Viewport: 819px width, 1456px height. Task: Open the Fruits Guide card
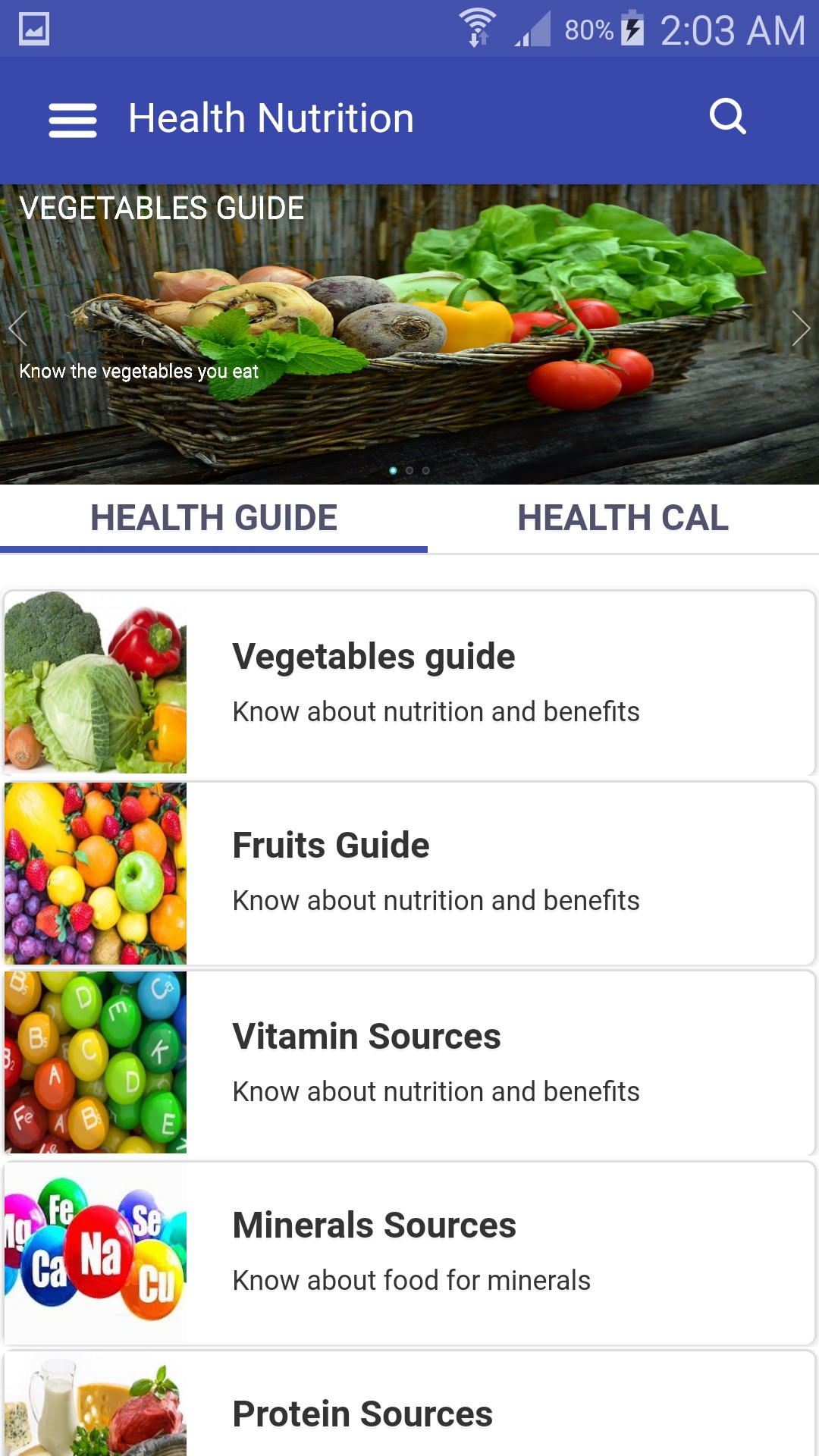pos(409,873)
